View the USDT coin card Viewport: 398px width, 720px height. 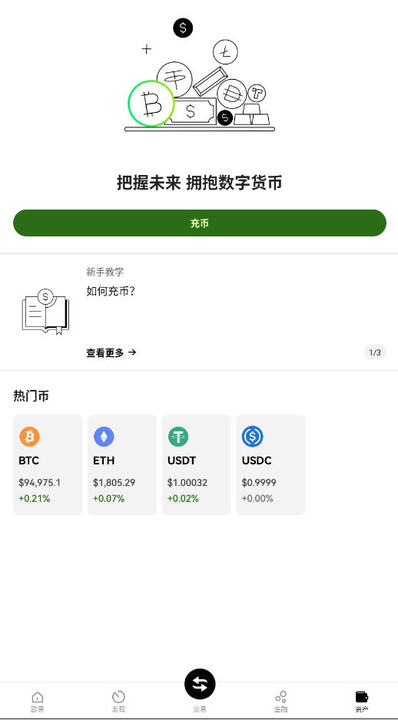196,465
